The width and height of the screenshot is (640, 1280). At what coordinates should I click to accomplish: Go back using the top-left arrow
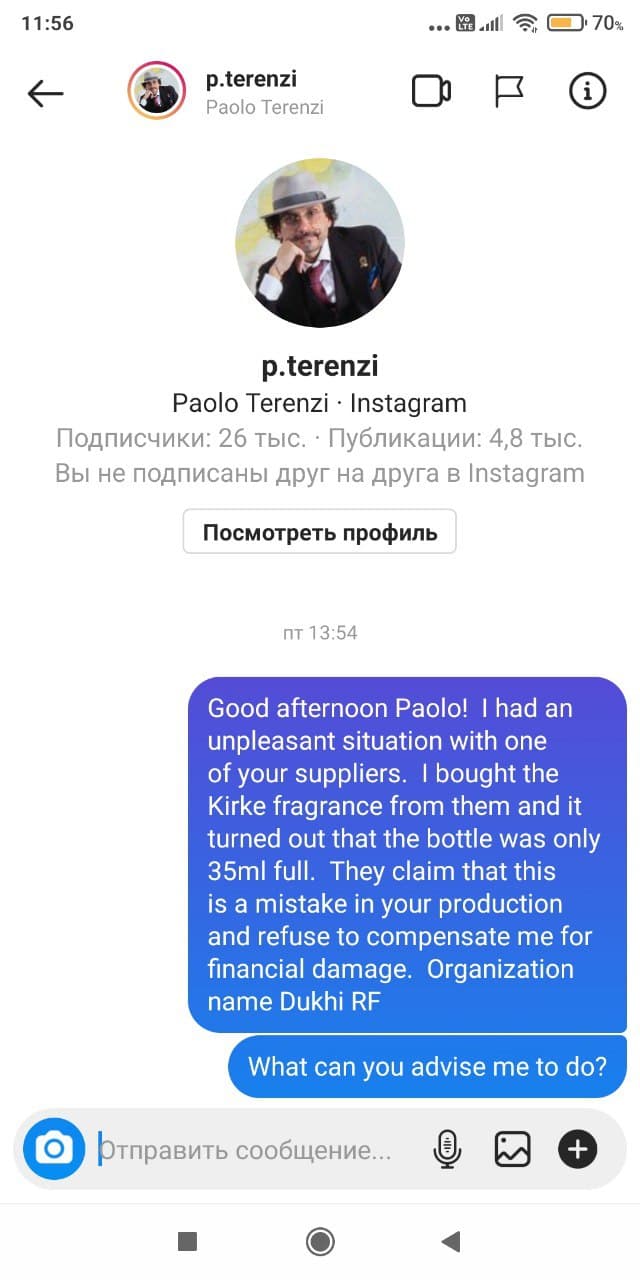[x=45, y=93]
